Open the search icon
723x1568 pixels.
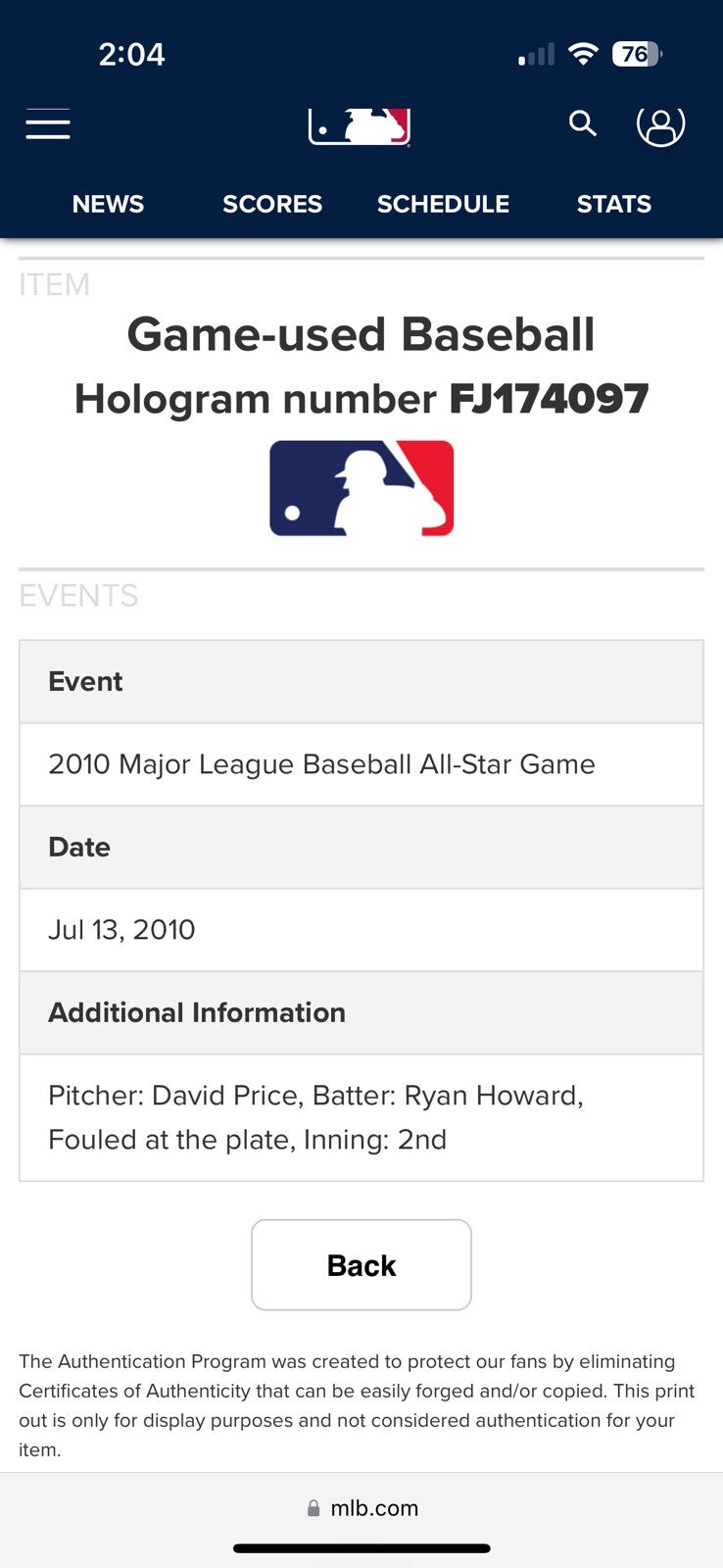(582, 123)
